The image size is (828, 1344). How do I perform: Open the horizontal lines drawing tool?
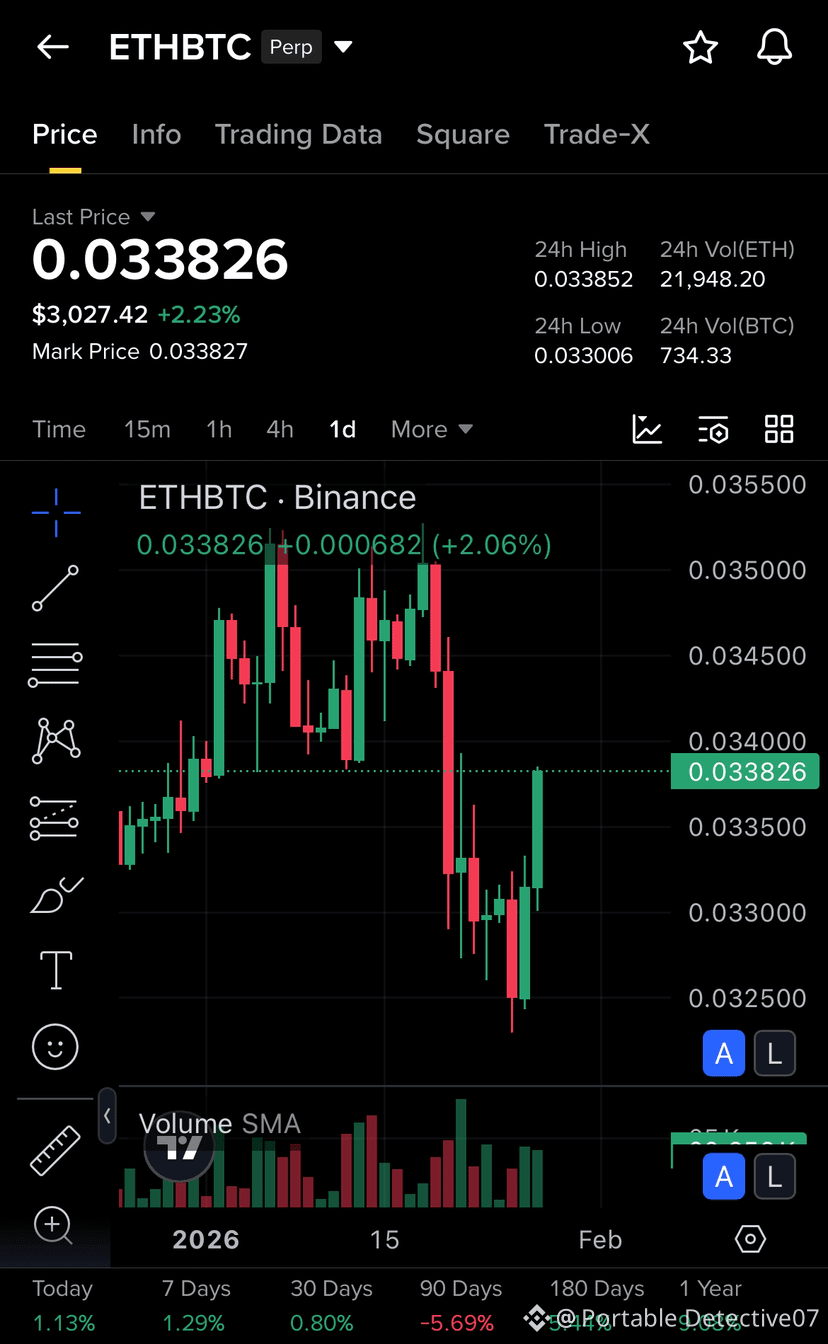[x=55, y=665]
